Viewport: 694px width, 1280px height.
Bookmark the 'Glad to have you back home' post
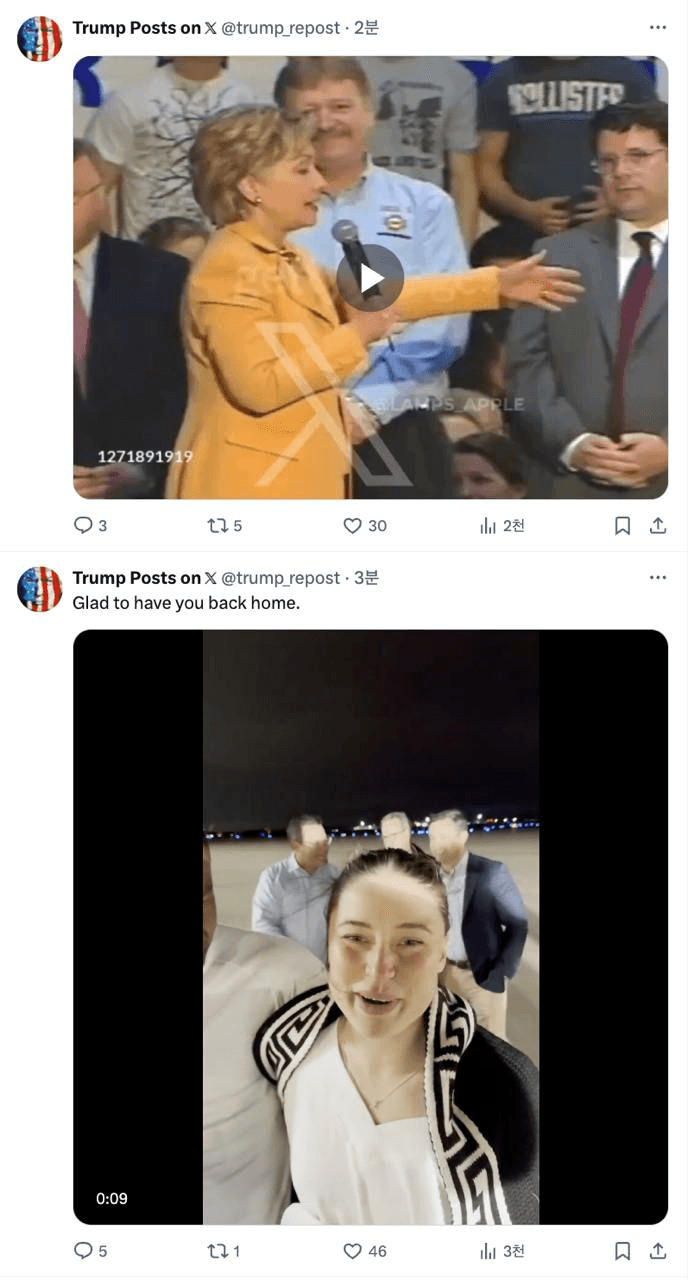point(622,1251)
